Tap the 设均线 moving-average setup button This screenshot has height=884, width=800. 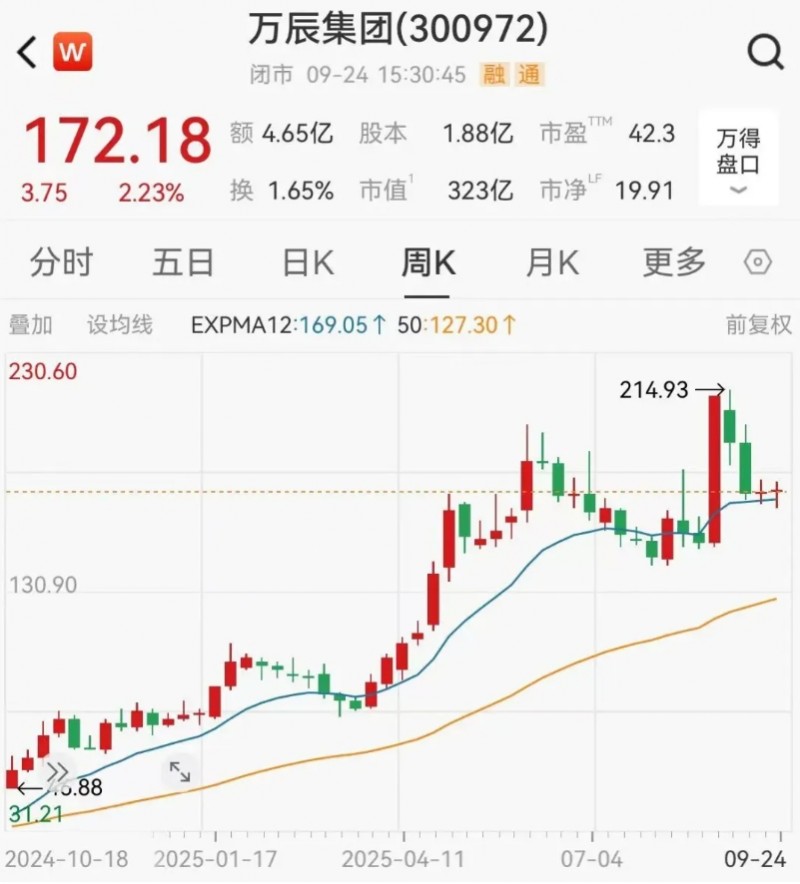(x=120, y=324)
